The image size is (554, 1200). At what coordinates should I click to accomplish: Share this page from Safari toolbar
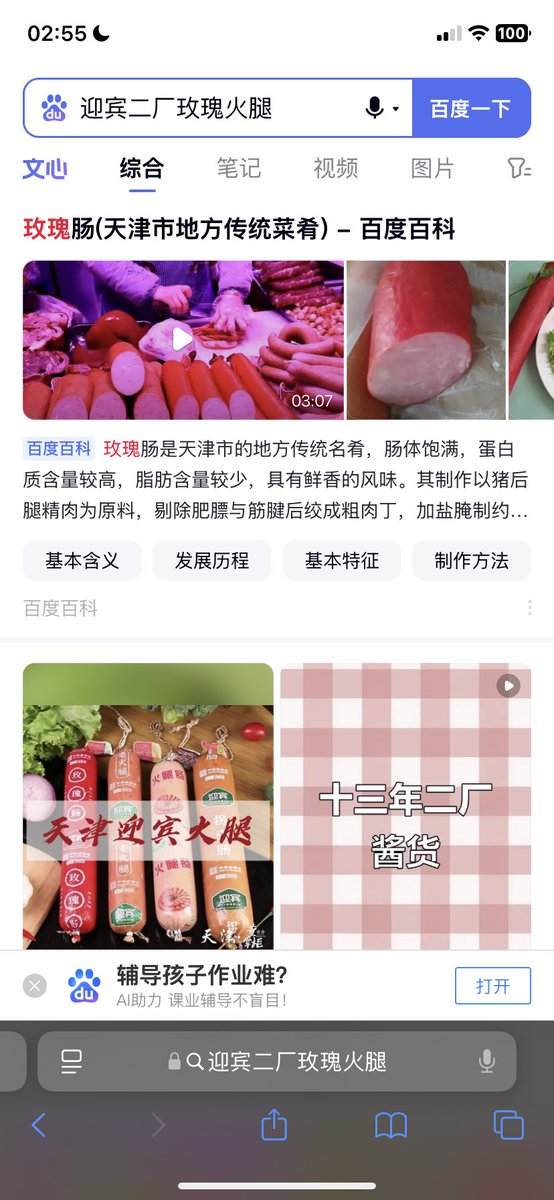tap(274, 1125)
